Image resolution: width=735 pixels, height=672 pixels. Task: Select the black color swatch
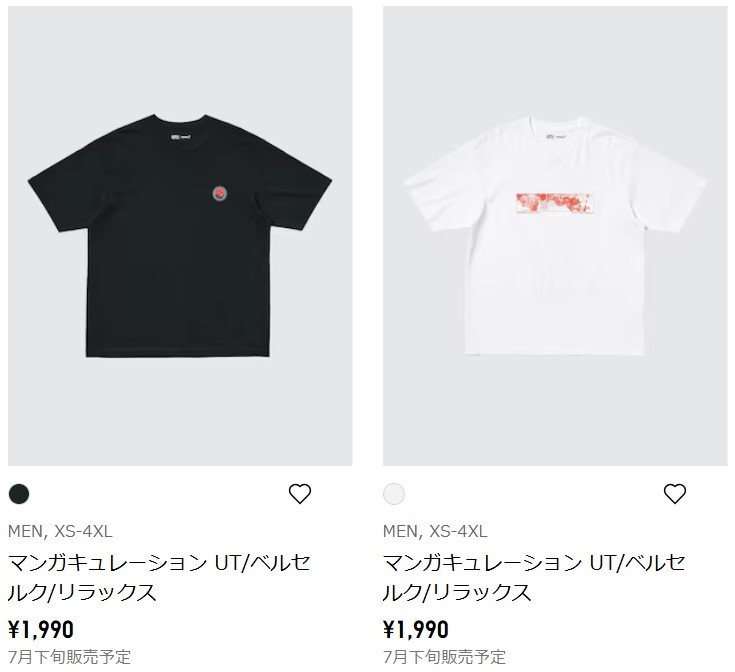[x=19, y=494]
